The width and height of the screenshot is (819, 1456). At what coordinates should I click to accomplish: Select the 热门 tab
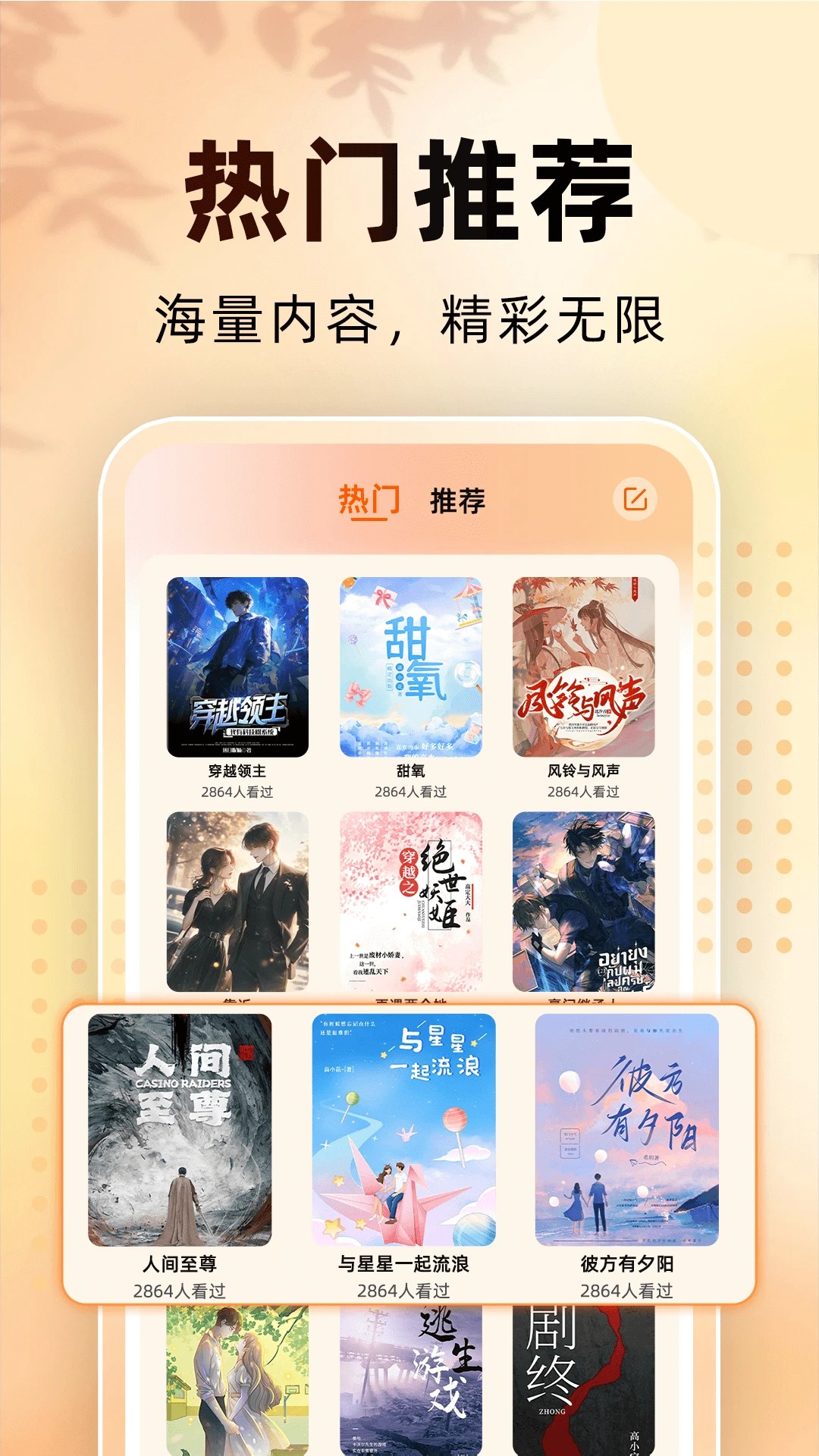(369, 500)
